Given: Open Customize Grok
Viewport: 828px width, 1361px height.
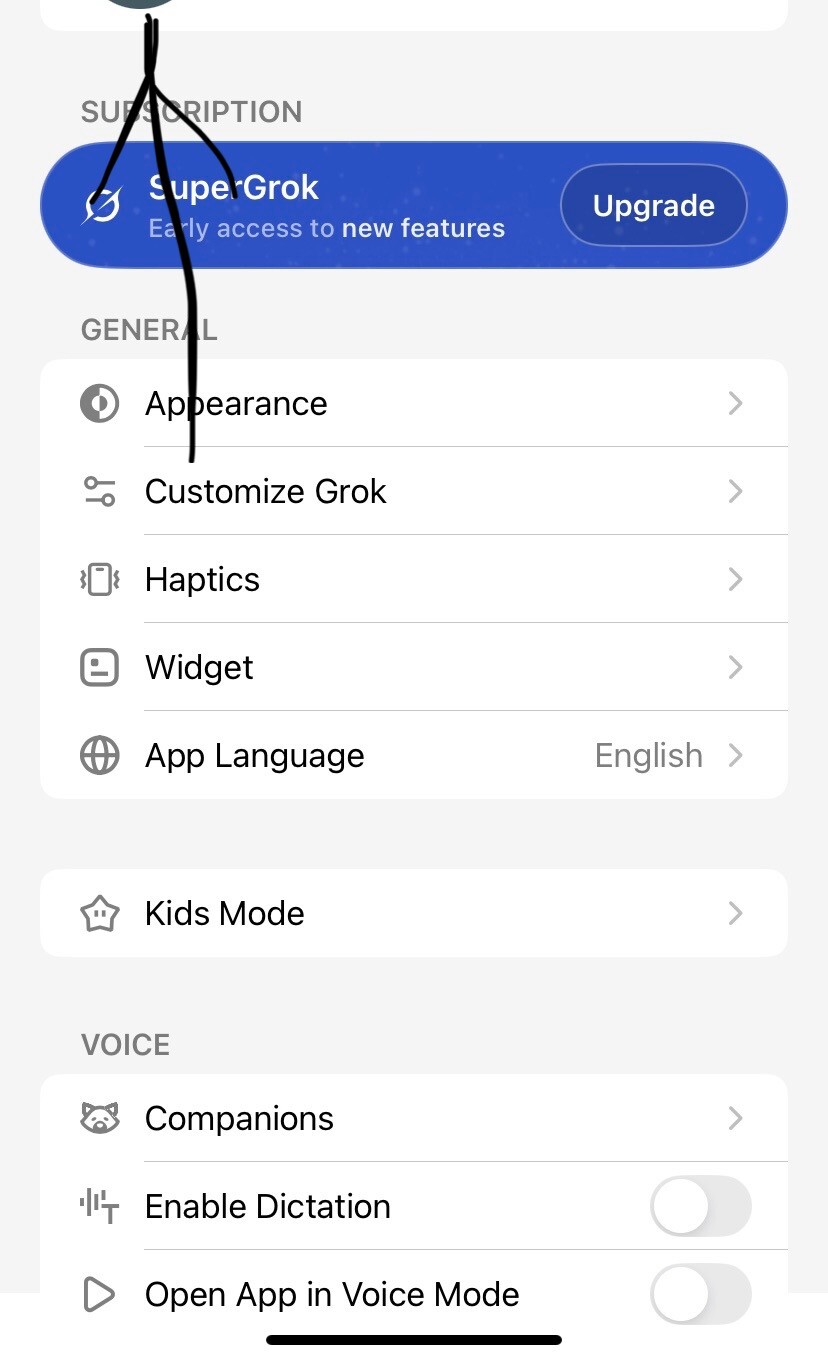Looking at the screenshot, I should click(414, 492).
